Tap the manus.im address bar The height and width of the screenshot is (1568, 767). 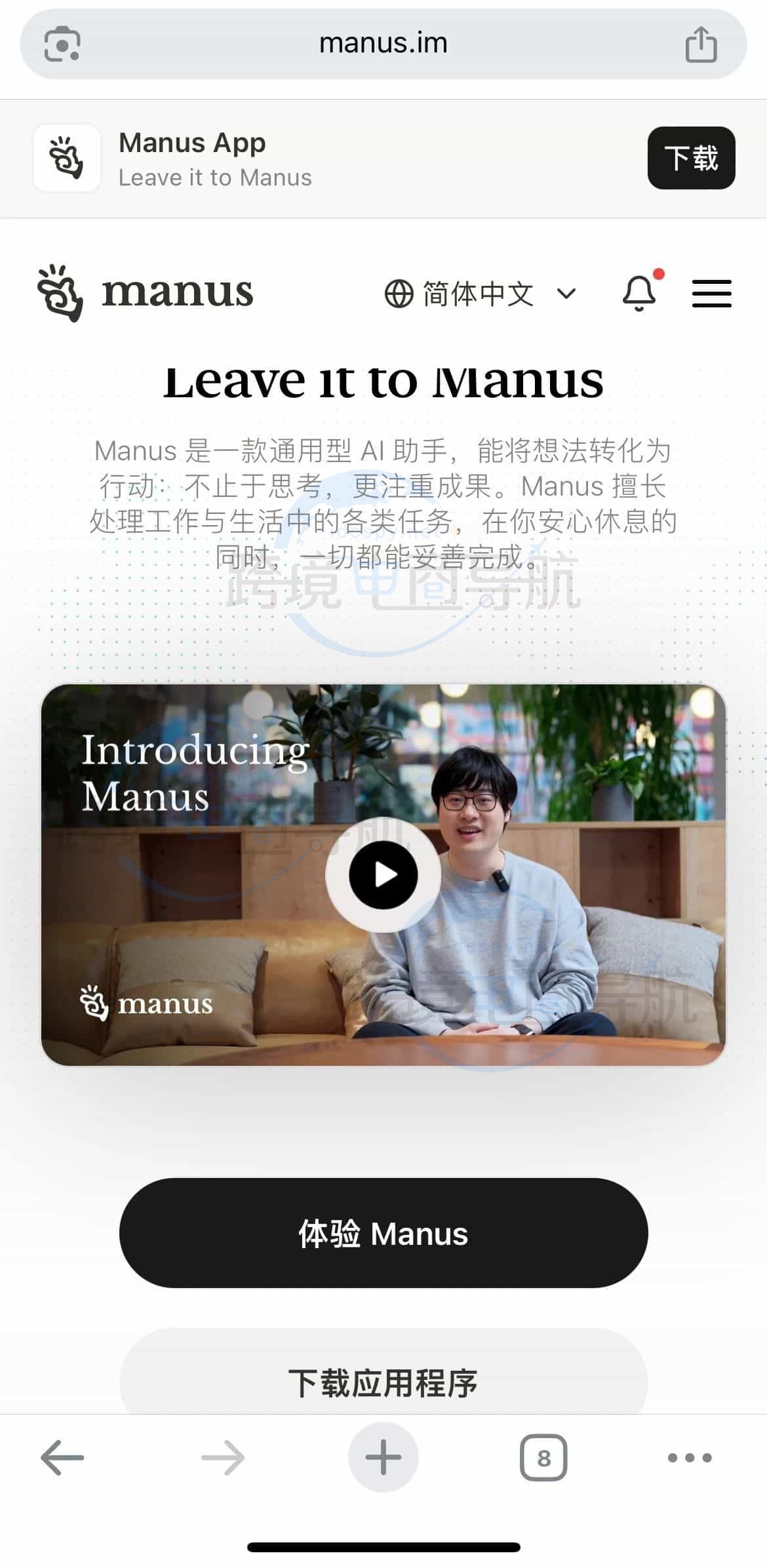tap(383, 43)
